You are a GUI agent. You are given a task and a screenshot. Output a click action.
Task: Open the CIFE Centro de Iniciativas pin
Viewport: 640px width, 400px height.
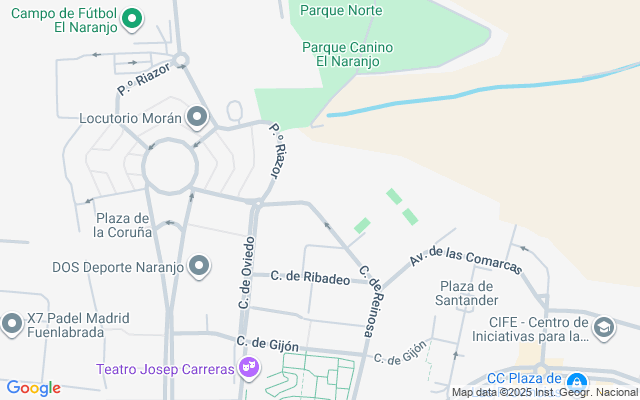pos(604,328)
